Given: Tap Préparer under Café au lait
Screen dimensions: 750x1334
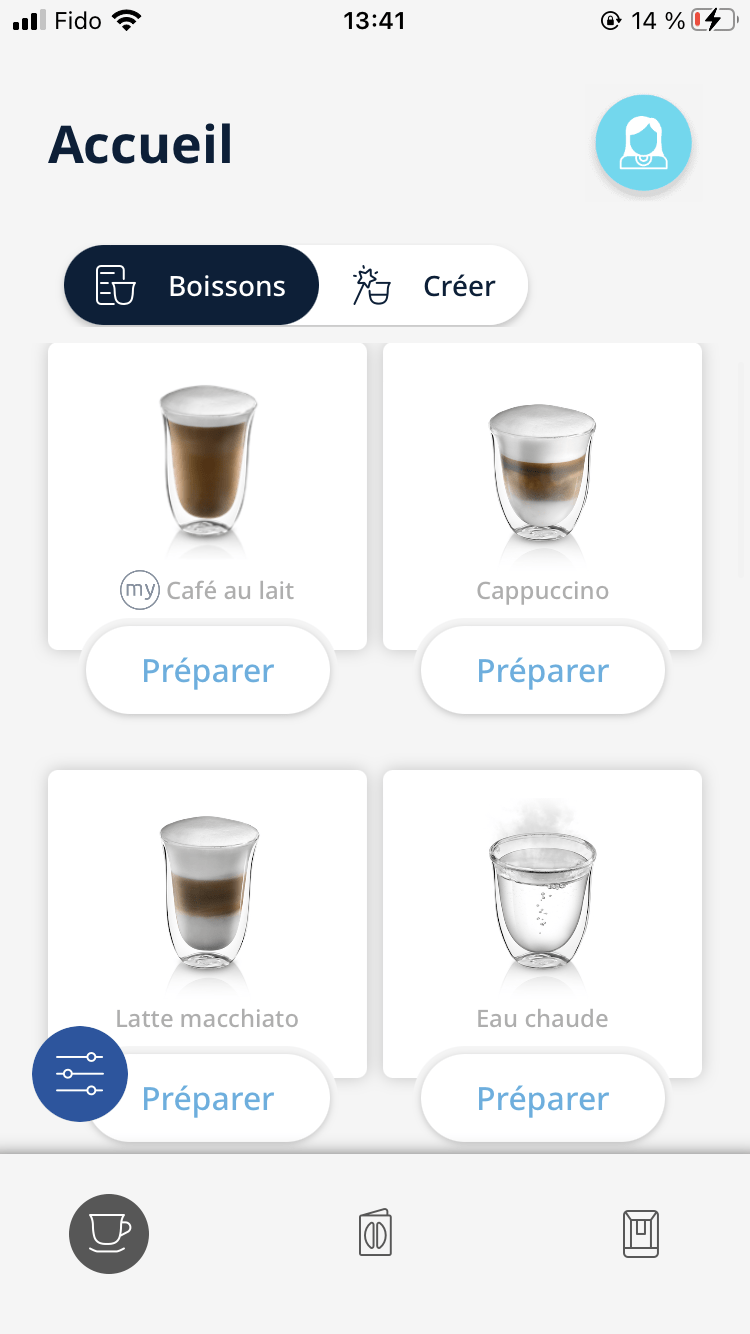Looking at the screenshot, I should coord(208,670).
